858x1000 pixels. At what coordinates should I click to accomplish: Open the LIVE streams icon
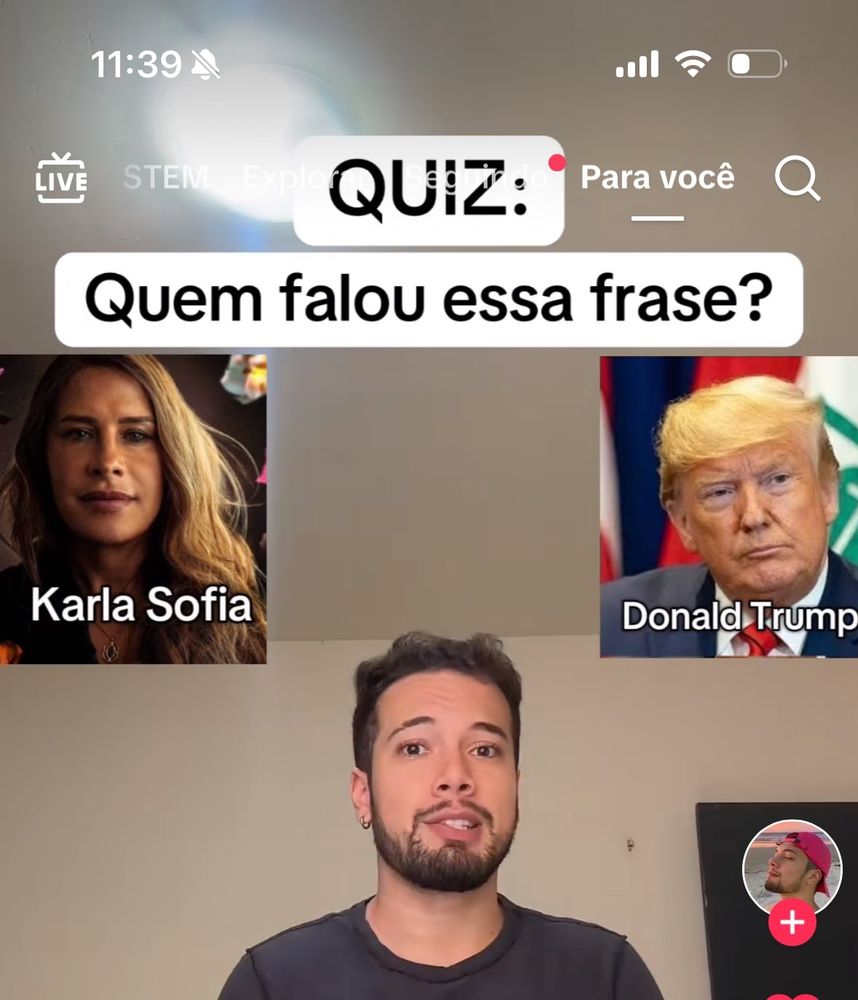(61, 178)
